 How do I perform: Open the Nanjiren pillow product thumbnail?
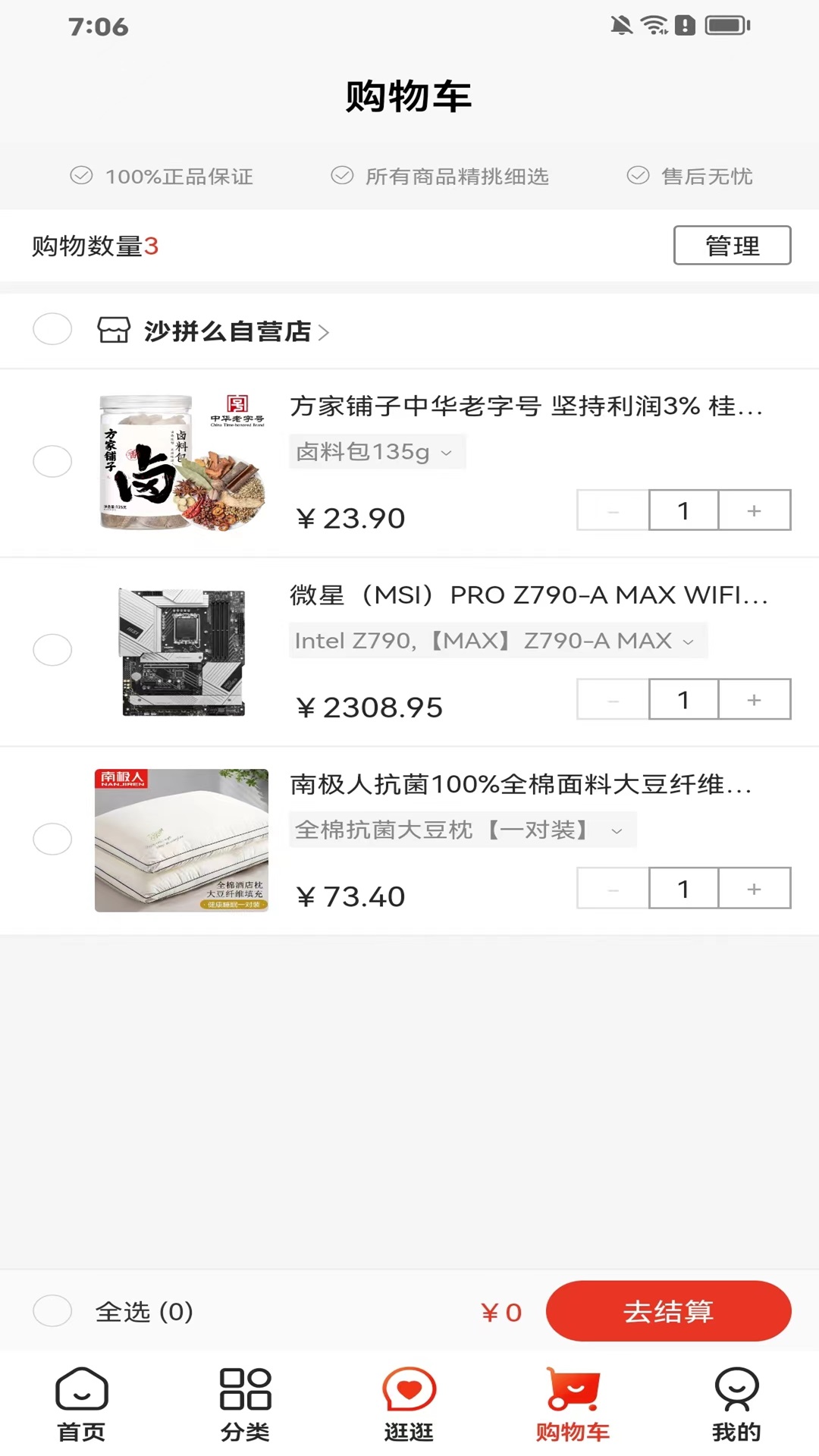pyautogui.click(x=180, y=839)
